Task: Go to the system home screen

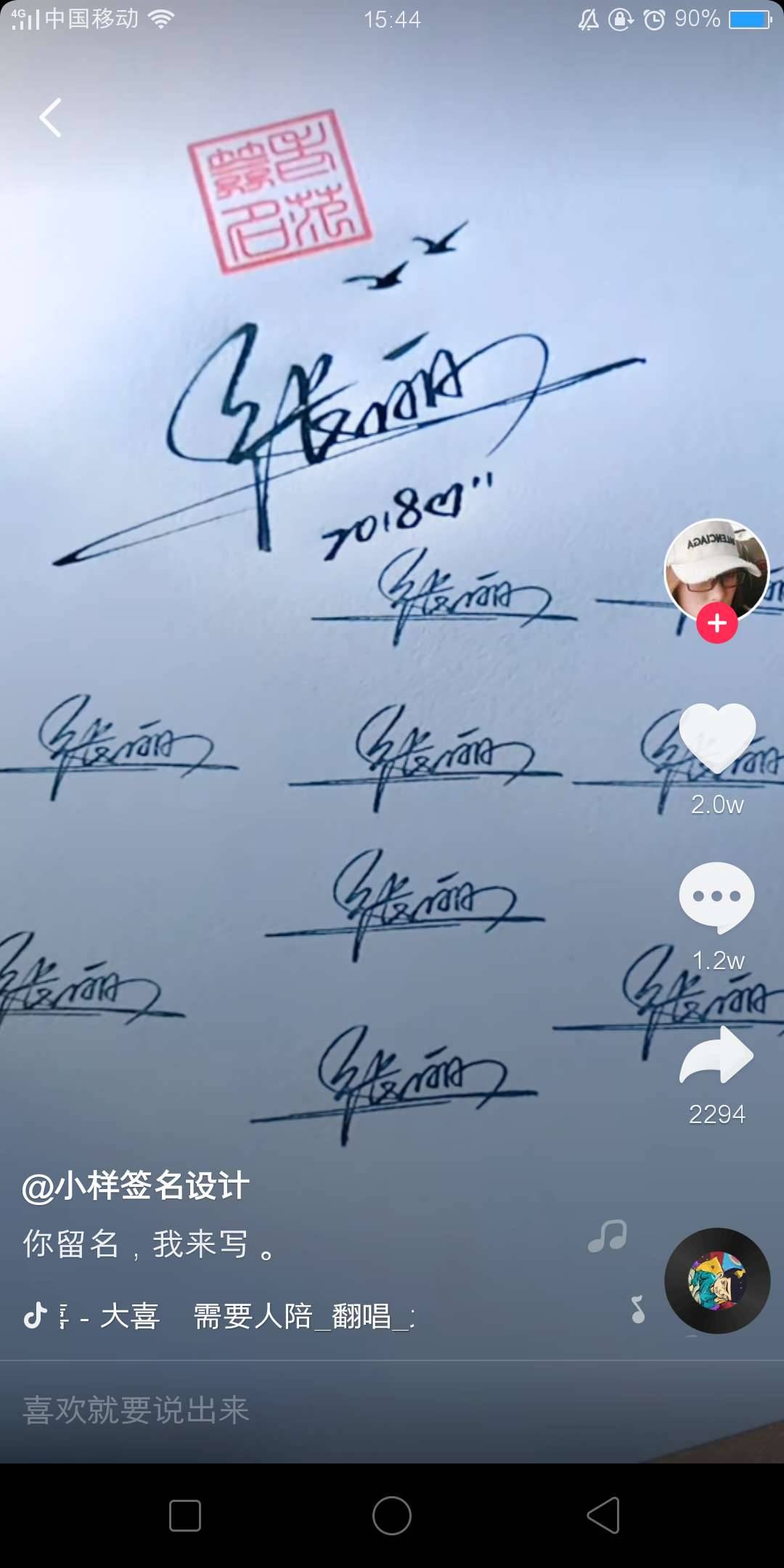Action: pyautogui.click(x=392, y=1516)
